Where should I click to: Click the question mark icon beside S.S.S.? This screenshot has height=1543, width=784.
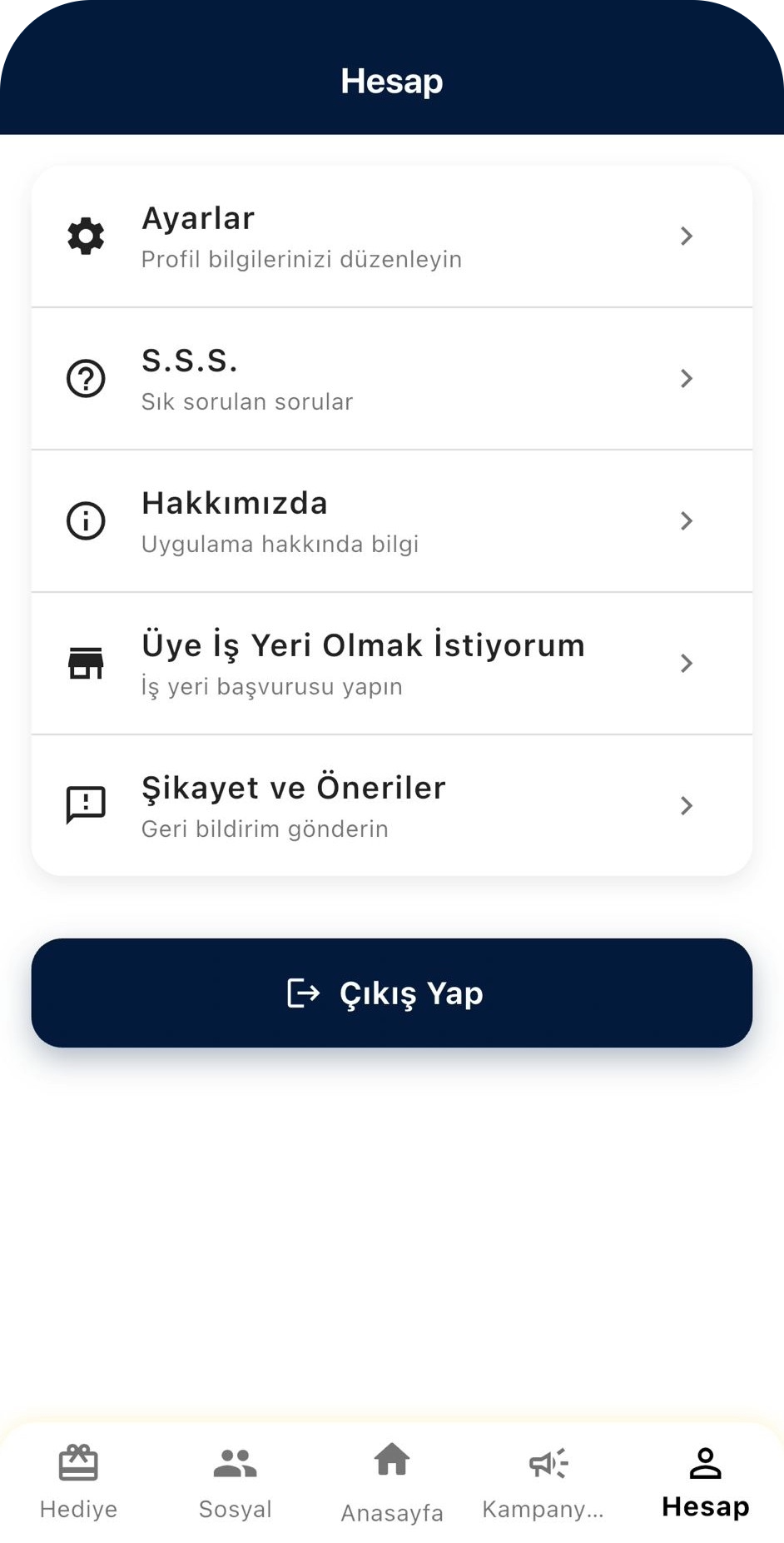click(x=85, y=379)
